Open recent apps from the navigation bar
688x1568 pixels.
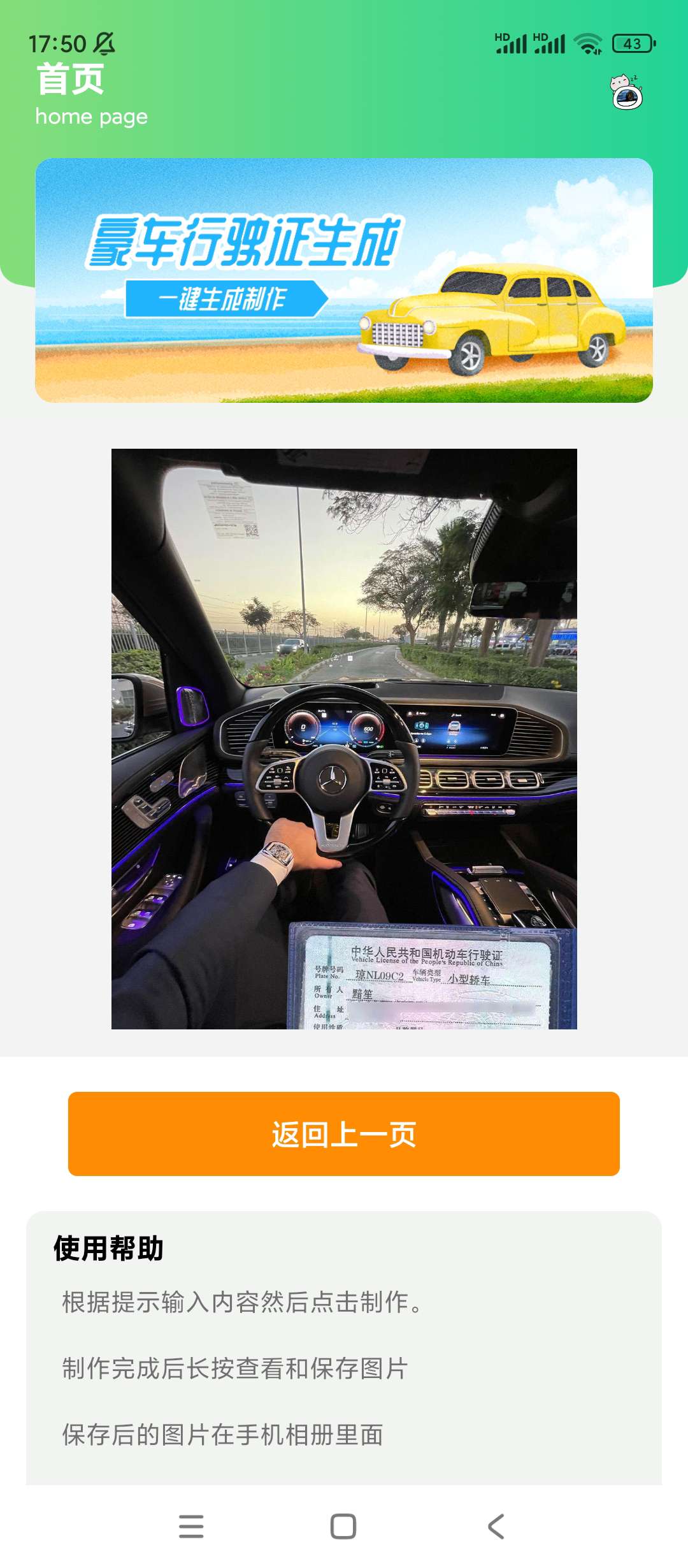191,1526
